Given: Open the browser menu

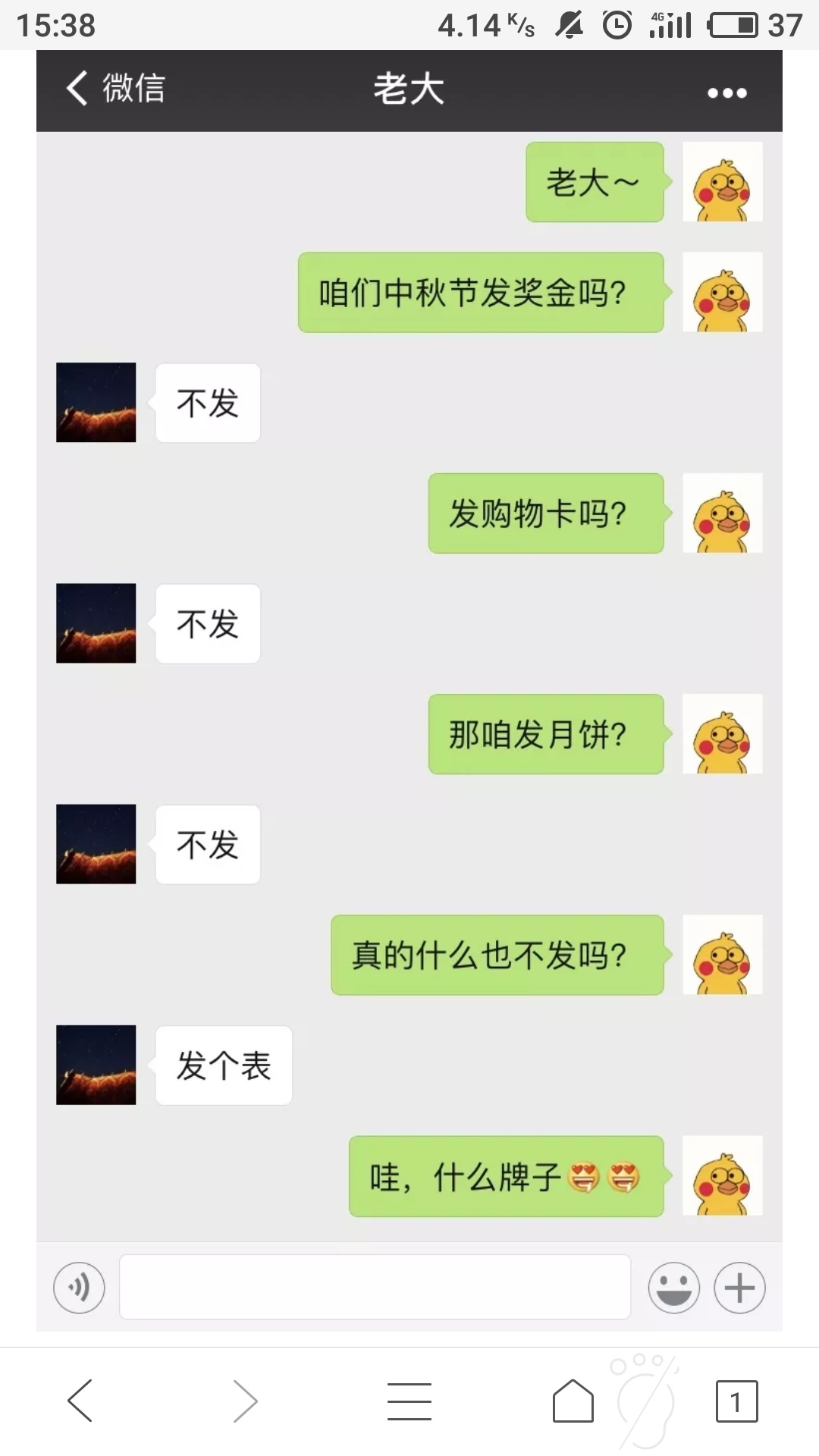Looking at the screenshot, I should (x=409, y=1401).
